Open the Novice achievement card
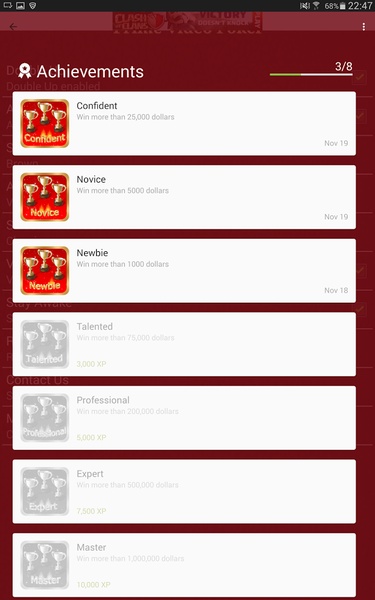Image resolution: width=375 pixels, height=600 pixels. coord(184,197)
